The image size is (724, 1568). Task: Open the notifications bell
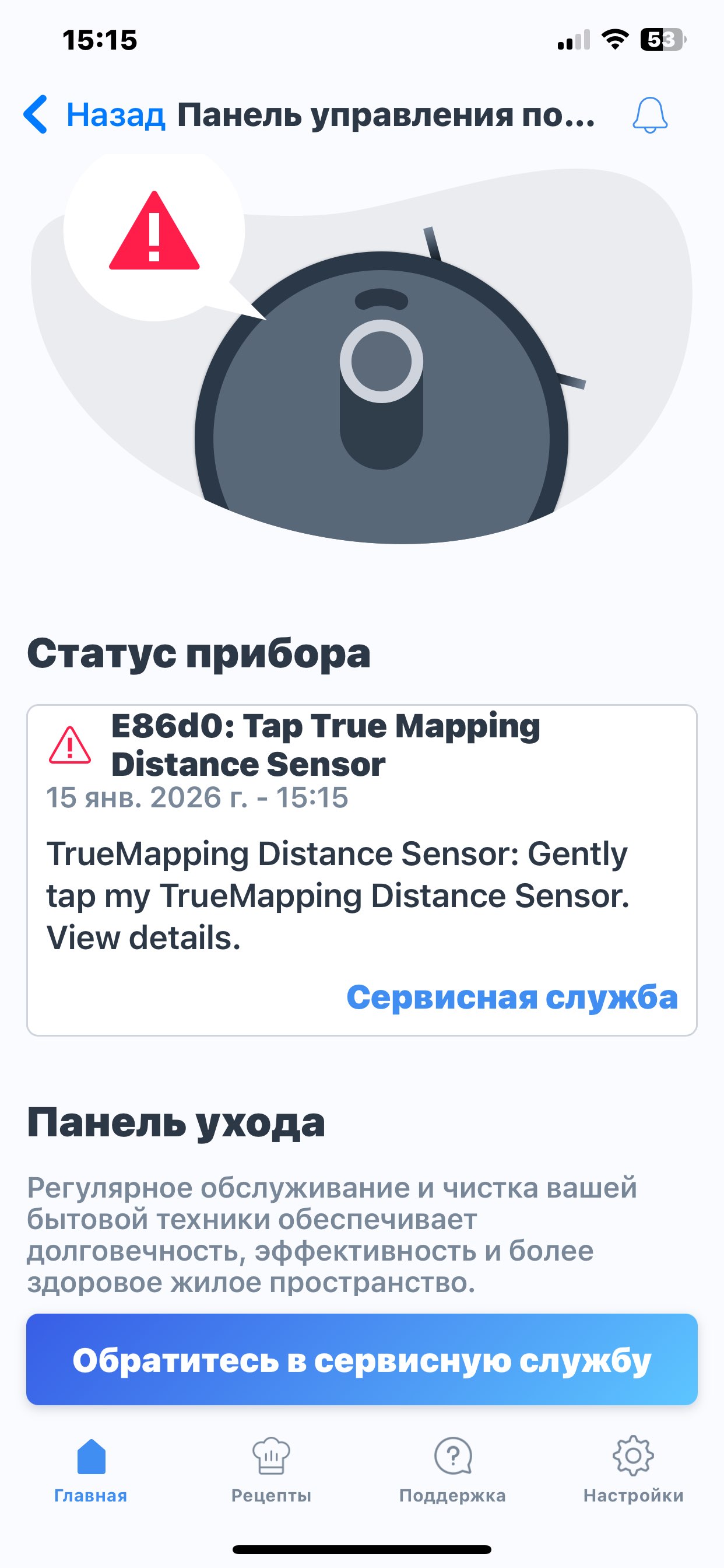click(650, 114)
